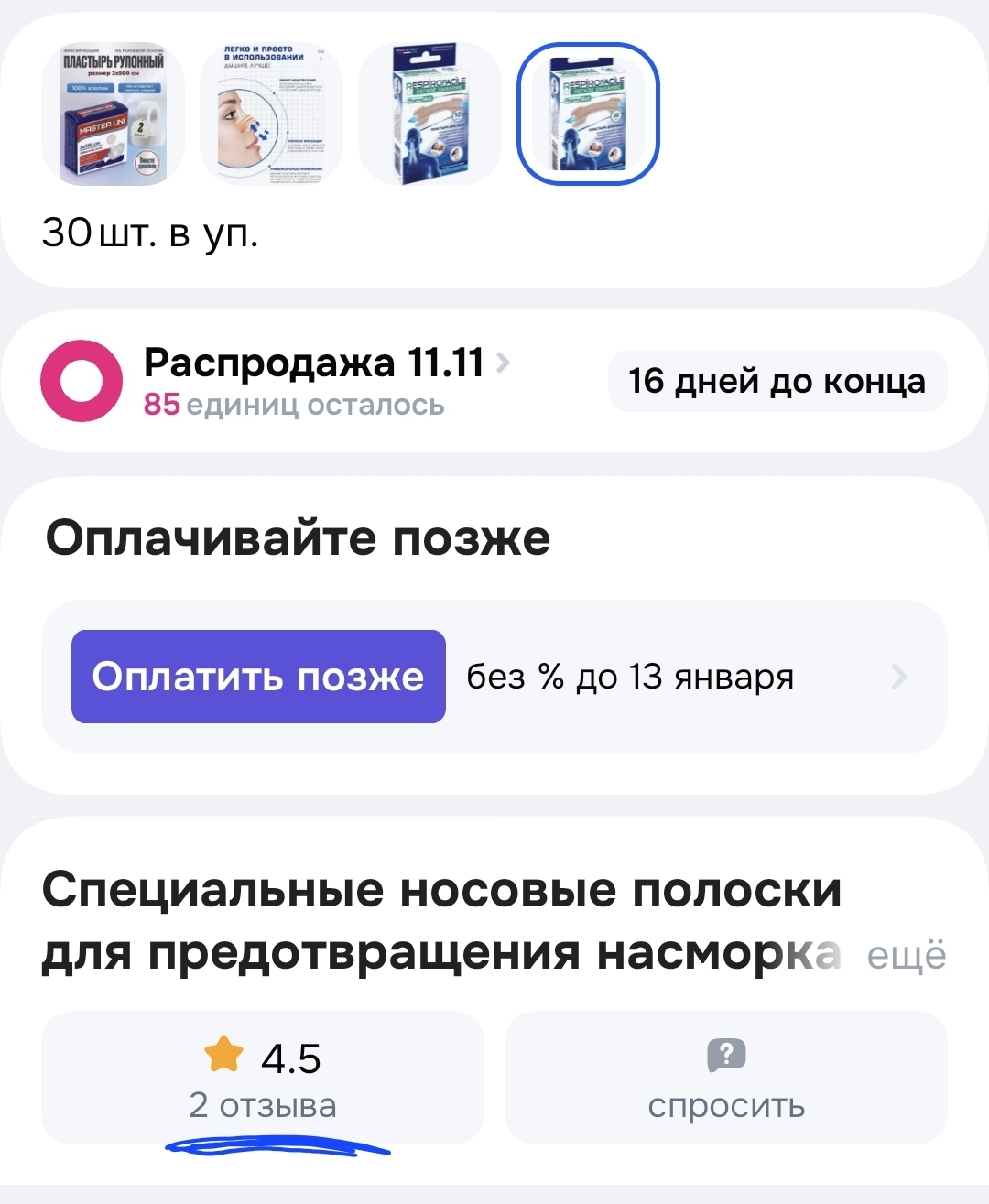Tap the highlighted 30 pcs variant thumbnail

(588, 114)
